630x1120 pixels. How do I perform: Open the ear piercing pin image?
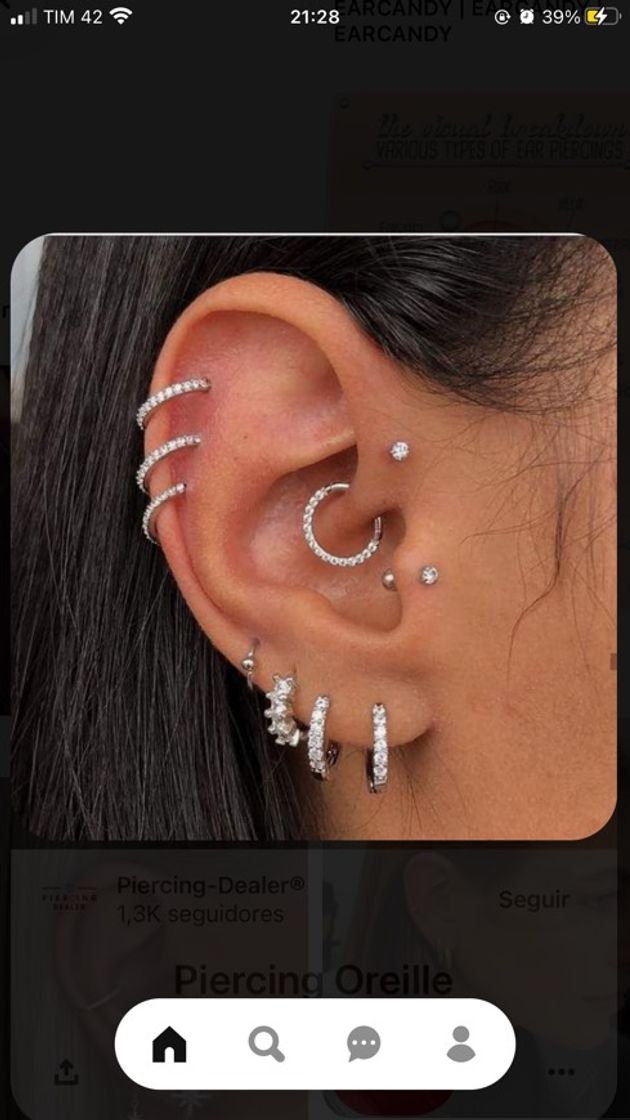pyautogui.click(x=314, y=537)
